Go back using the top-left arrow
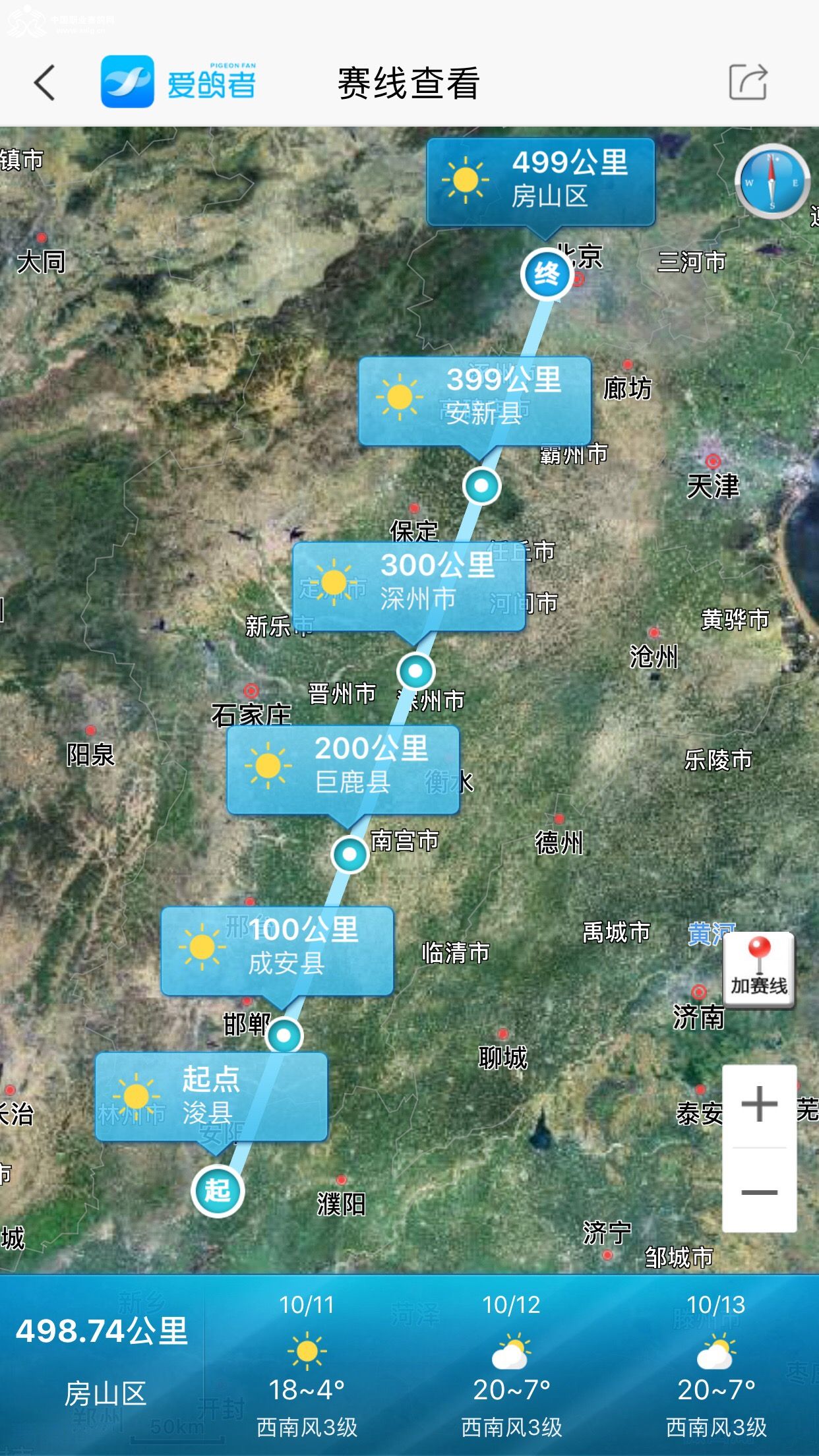 tap(45, 83)
